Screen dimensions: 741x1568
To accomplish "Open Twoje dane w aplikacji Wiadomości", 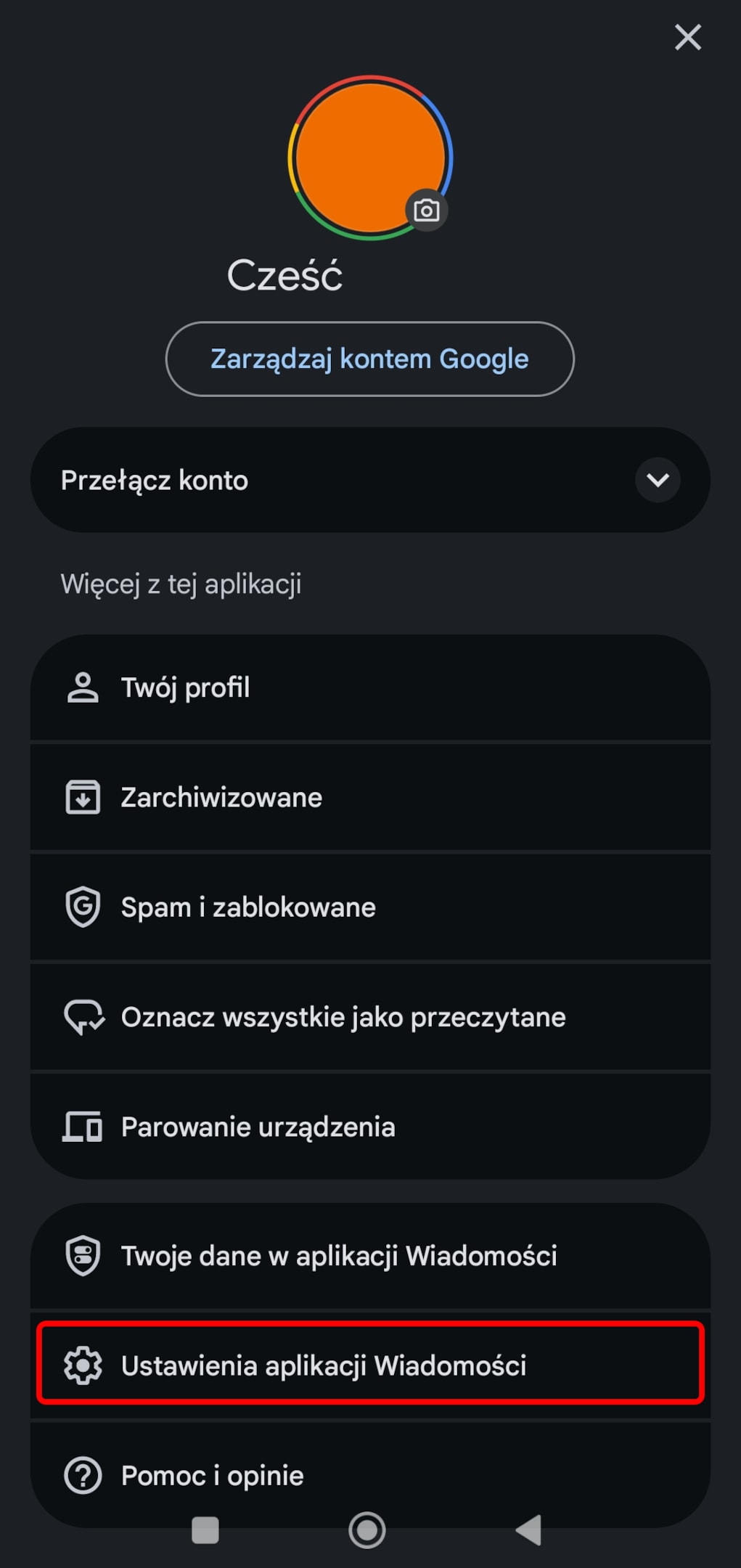I will point(340,1255).
